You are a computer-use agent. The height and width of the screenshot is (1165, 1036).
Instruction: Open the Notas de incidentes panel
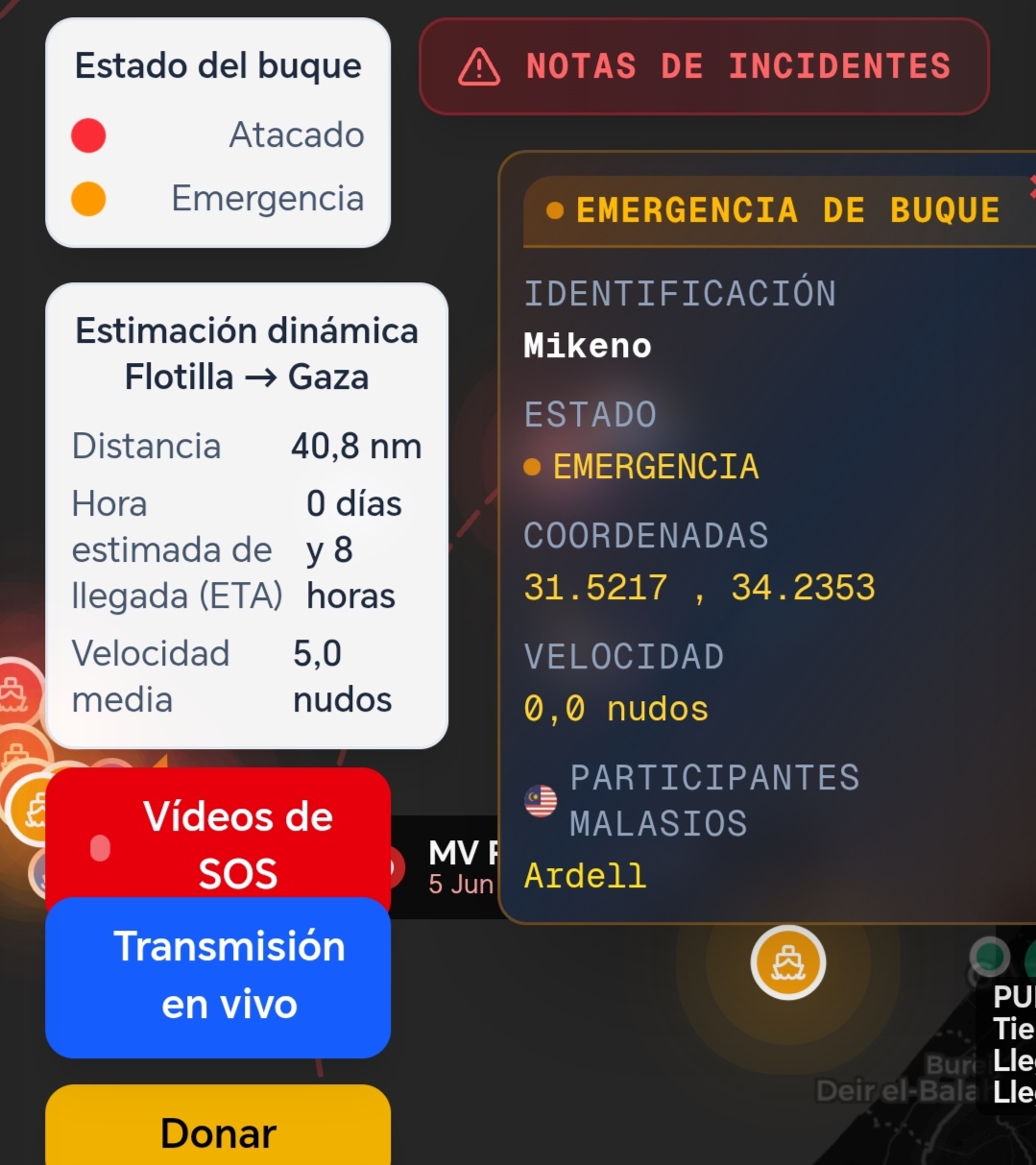(704, 66)
